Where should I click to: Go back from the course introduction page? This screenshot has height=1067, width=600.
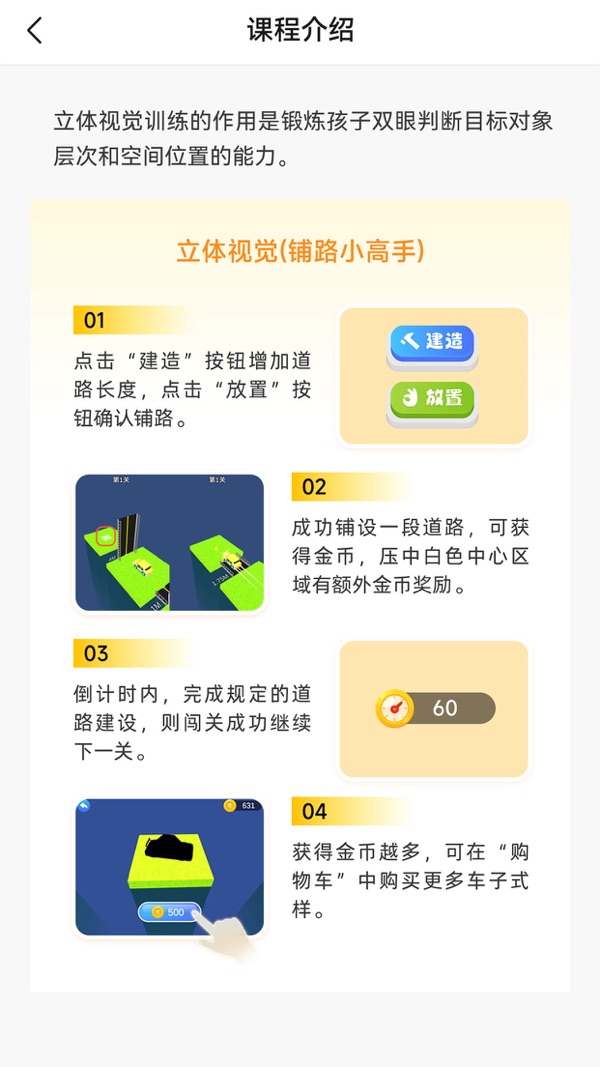[x=35, y=31]
